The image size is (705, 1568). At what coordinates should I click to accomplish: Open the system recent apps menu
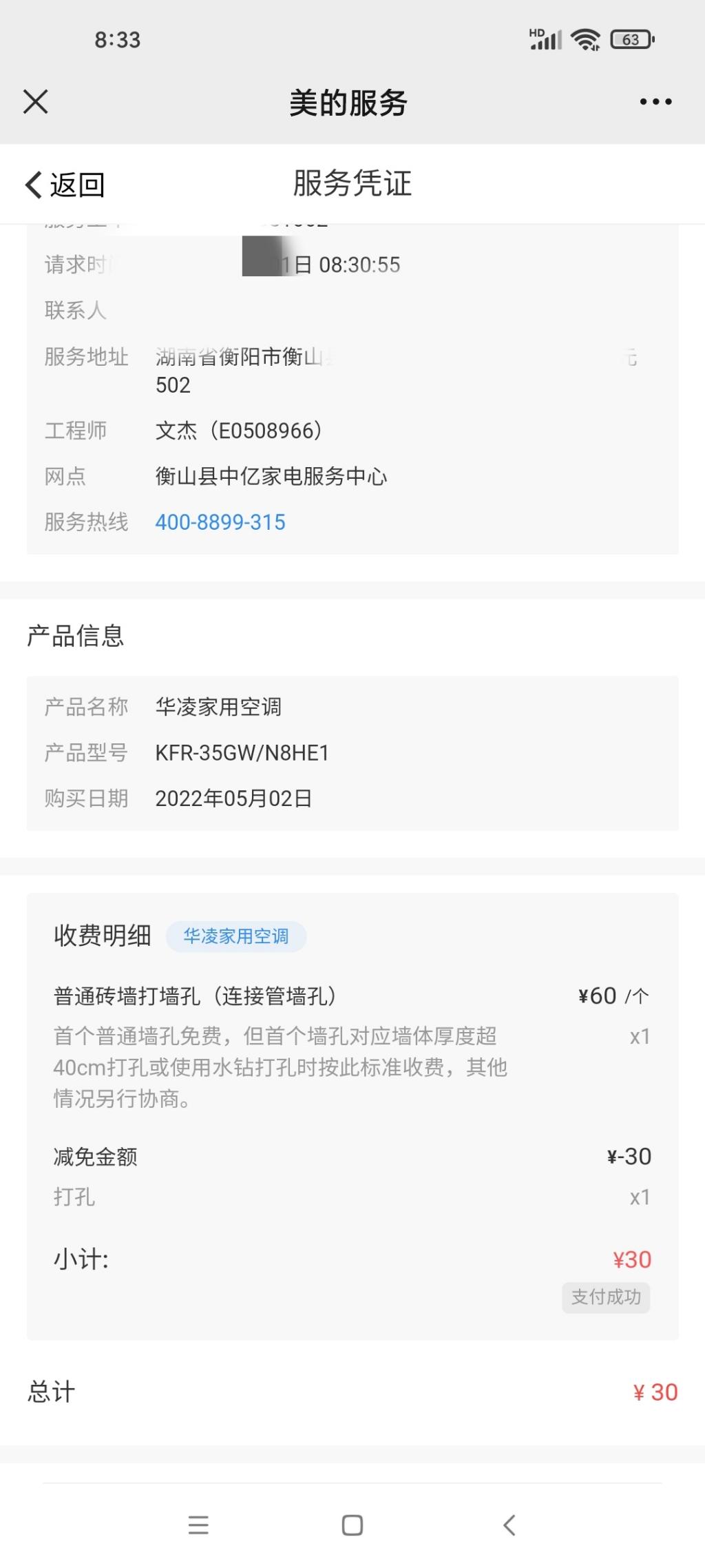[198, 1525]
